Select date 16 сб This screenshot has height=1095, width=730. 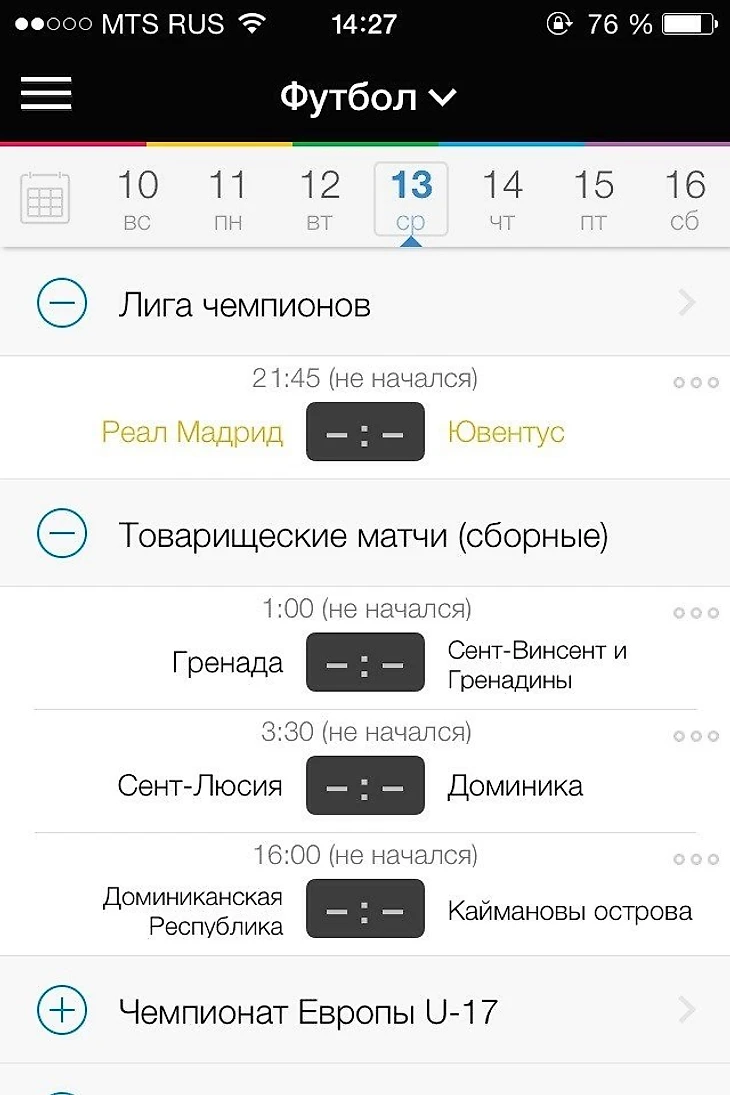685,198
